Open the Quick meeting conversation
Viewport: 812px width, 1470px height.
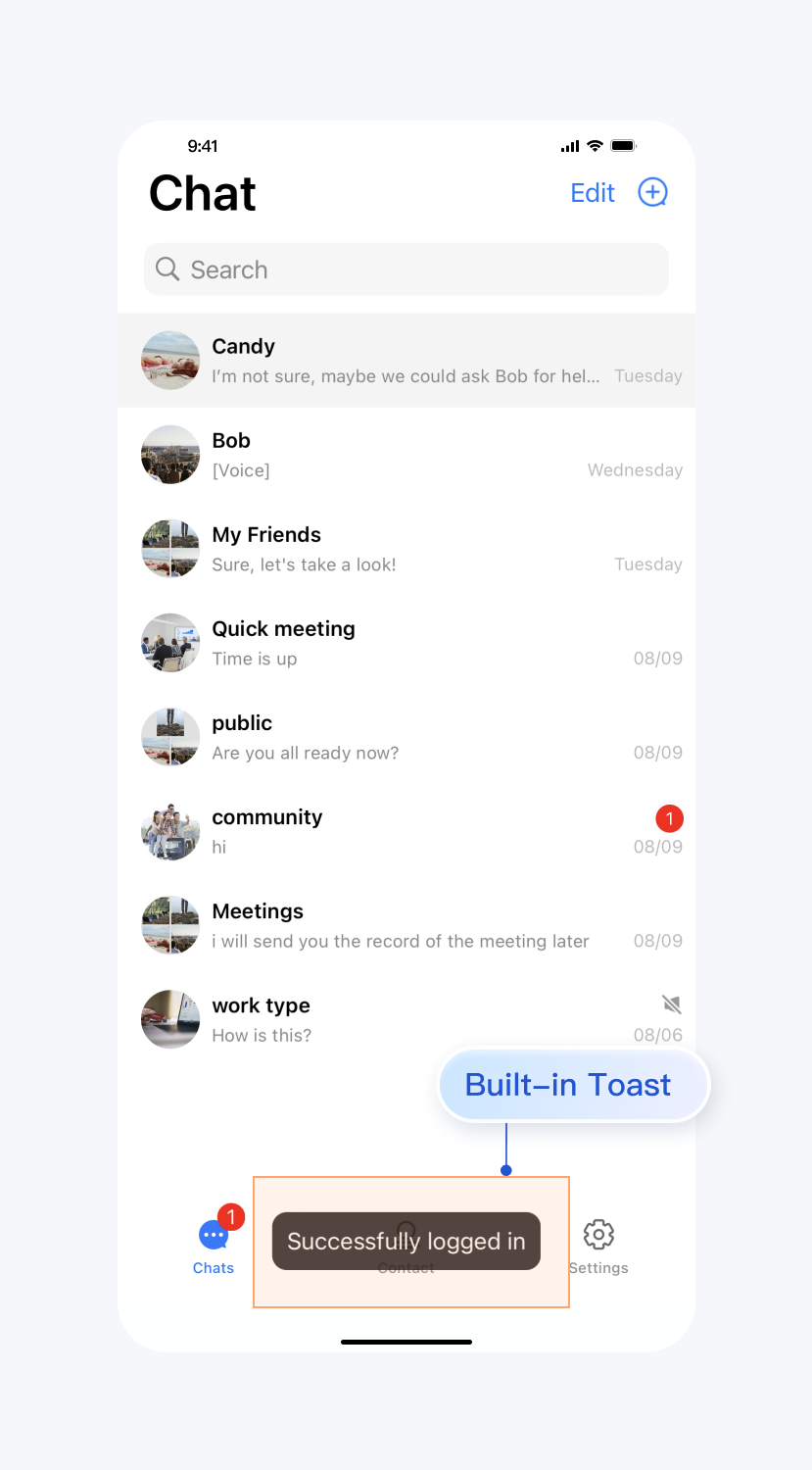coord(406,643)
